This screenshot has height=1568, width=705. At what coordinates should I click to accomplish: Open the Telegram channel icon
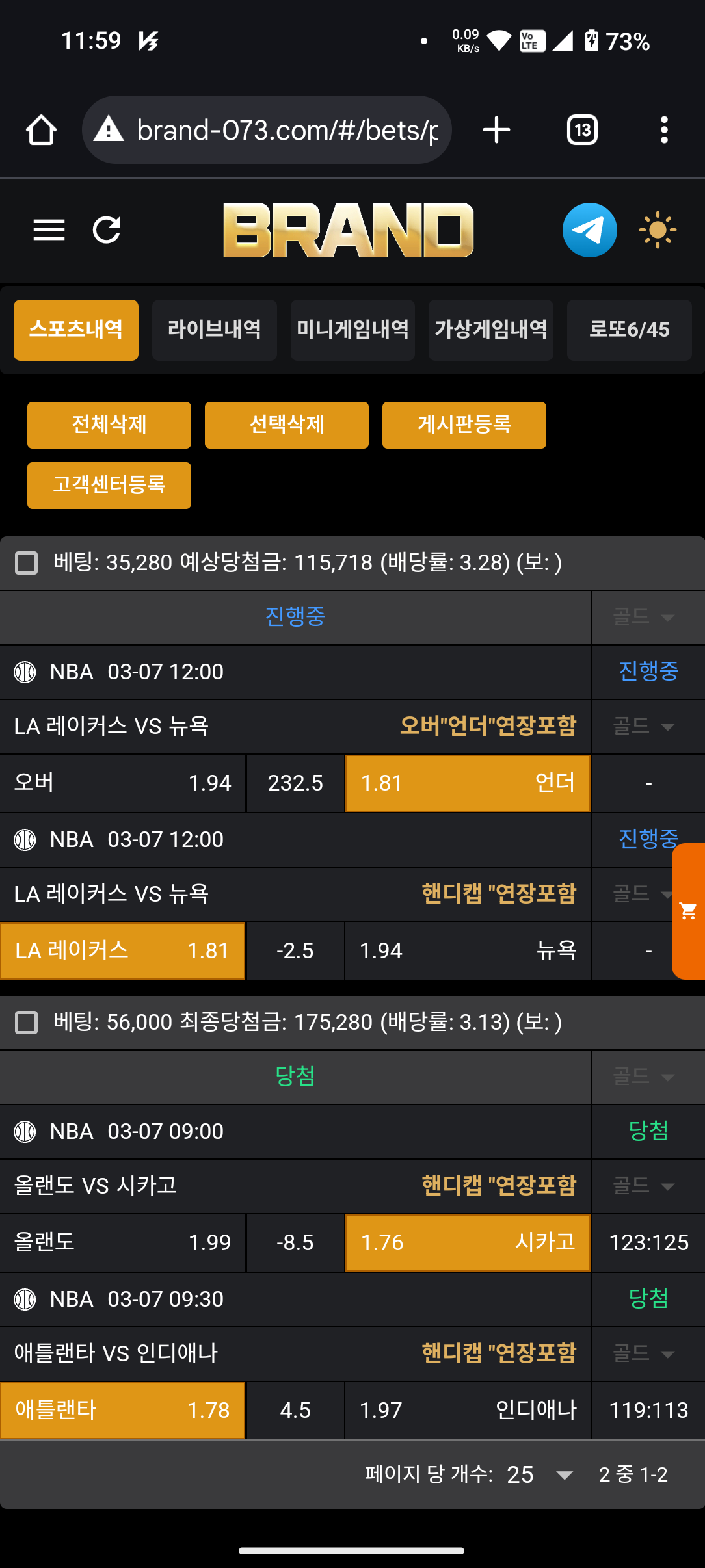pos(589,230)
